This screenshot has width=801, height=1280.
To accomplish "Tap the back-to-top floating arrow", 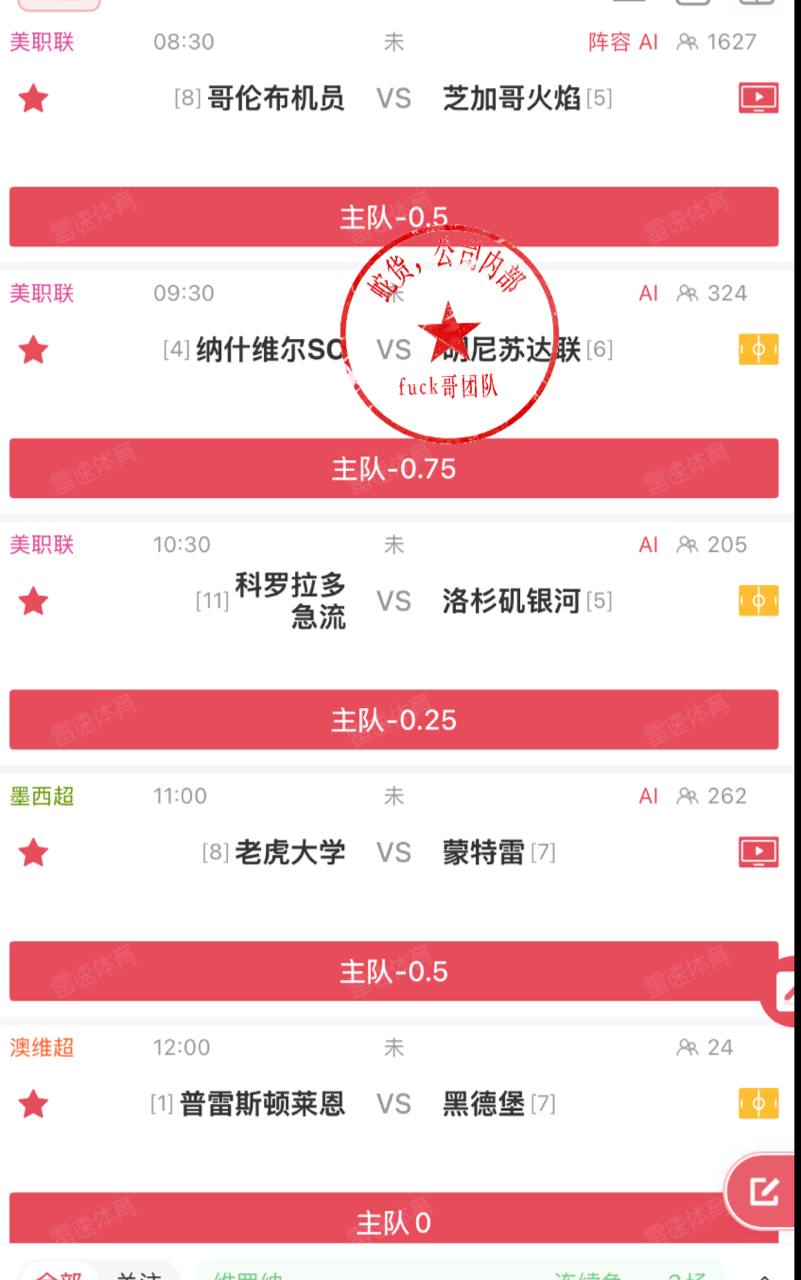I will [786, 990].
